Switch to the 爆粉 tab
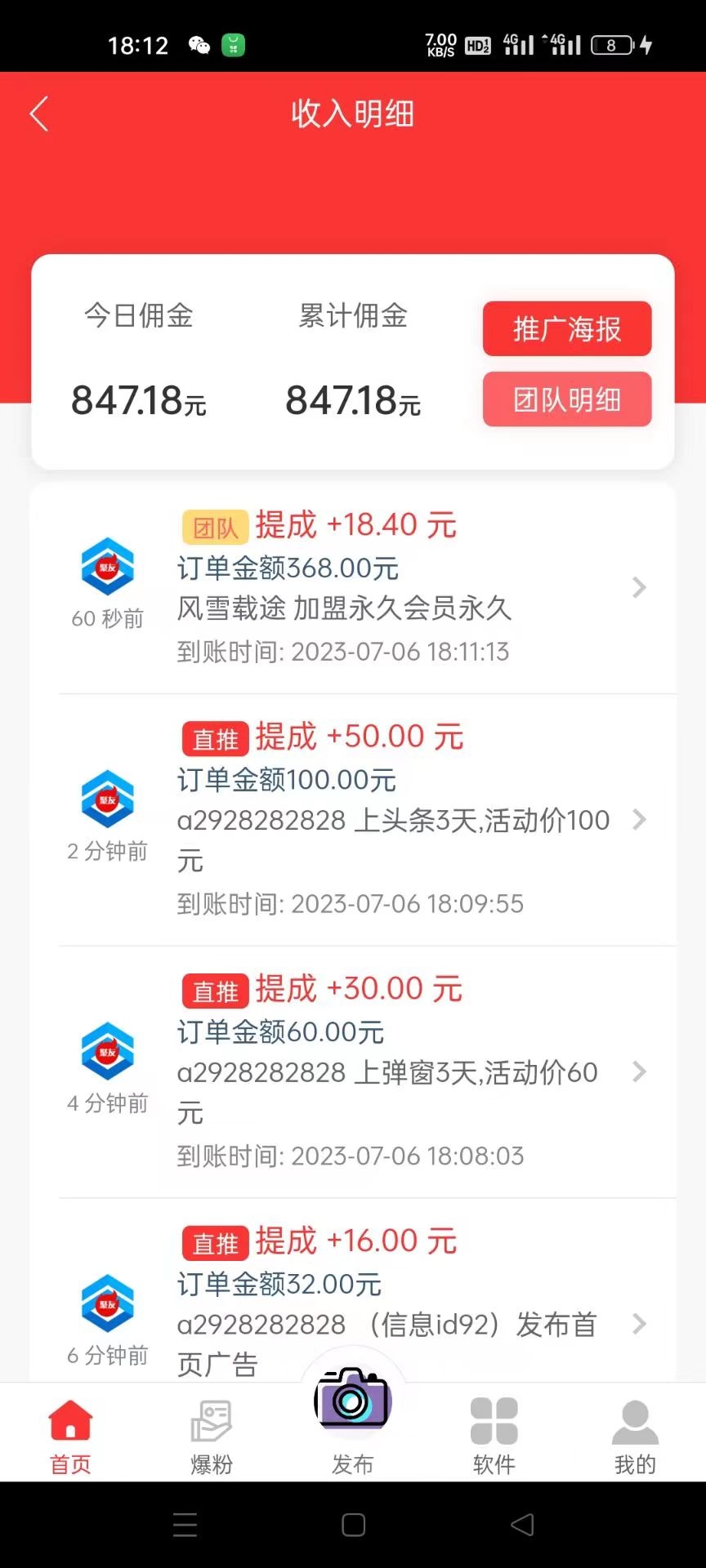The image size is (706, 1568). [x=212, y=1436]
